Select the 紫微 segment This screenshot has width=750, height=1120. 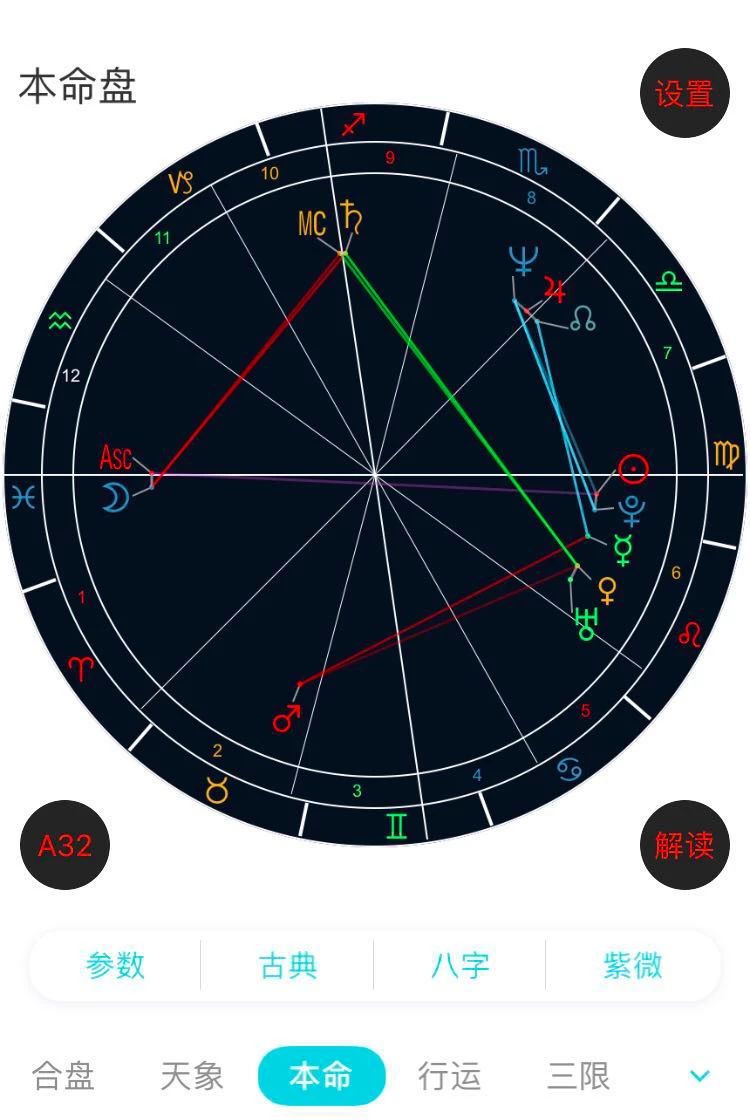pos(632,965)
